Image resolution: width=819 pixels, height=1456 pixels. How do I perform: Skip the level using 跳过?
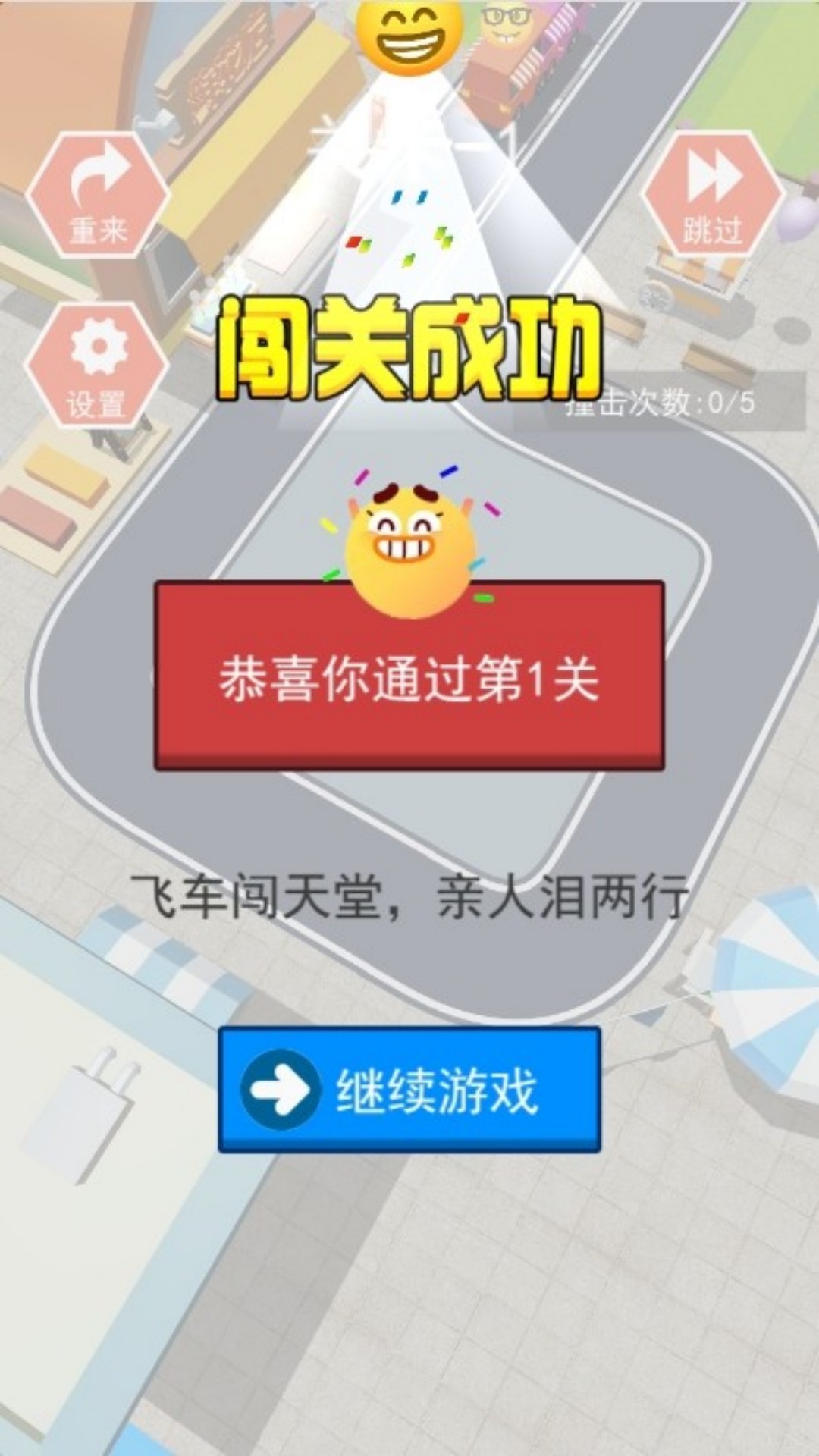pyautogui.click(x=712, y=196)
